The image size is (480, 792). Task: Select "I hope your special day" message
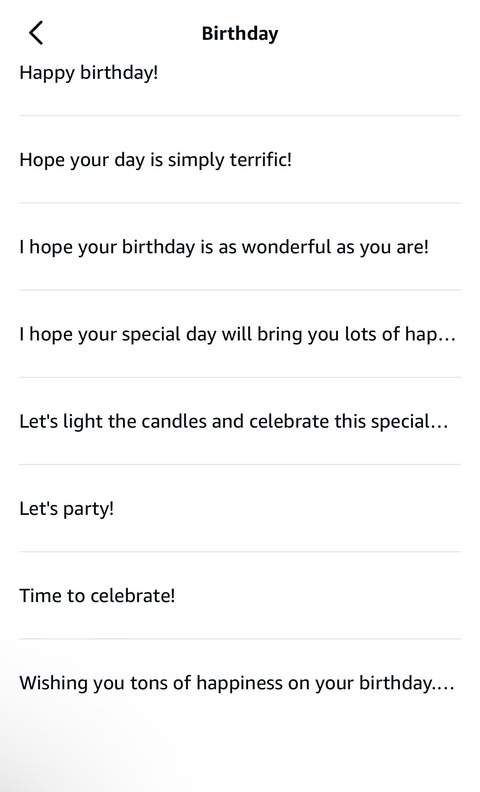coord(240,334)
